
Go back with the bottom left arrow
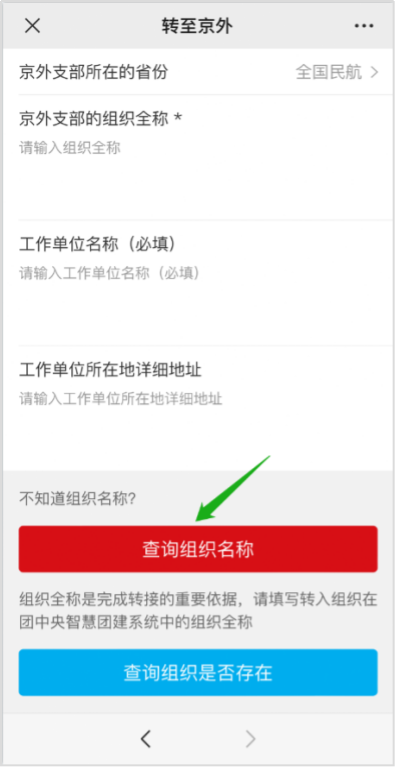[x=146, y=739]
